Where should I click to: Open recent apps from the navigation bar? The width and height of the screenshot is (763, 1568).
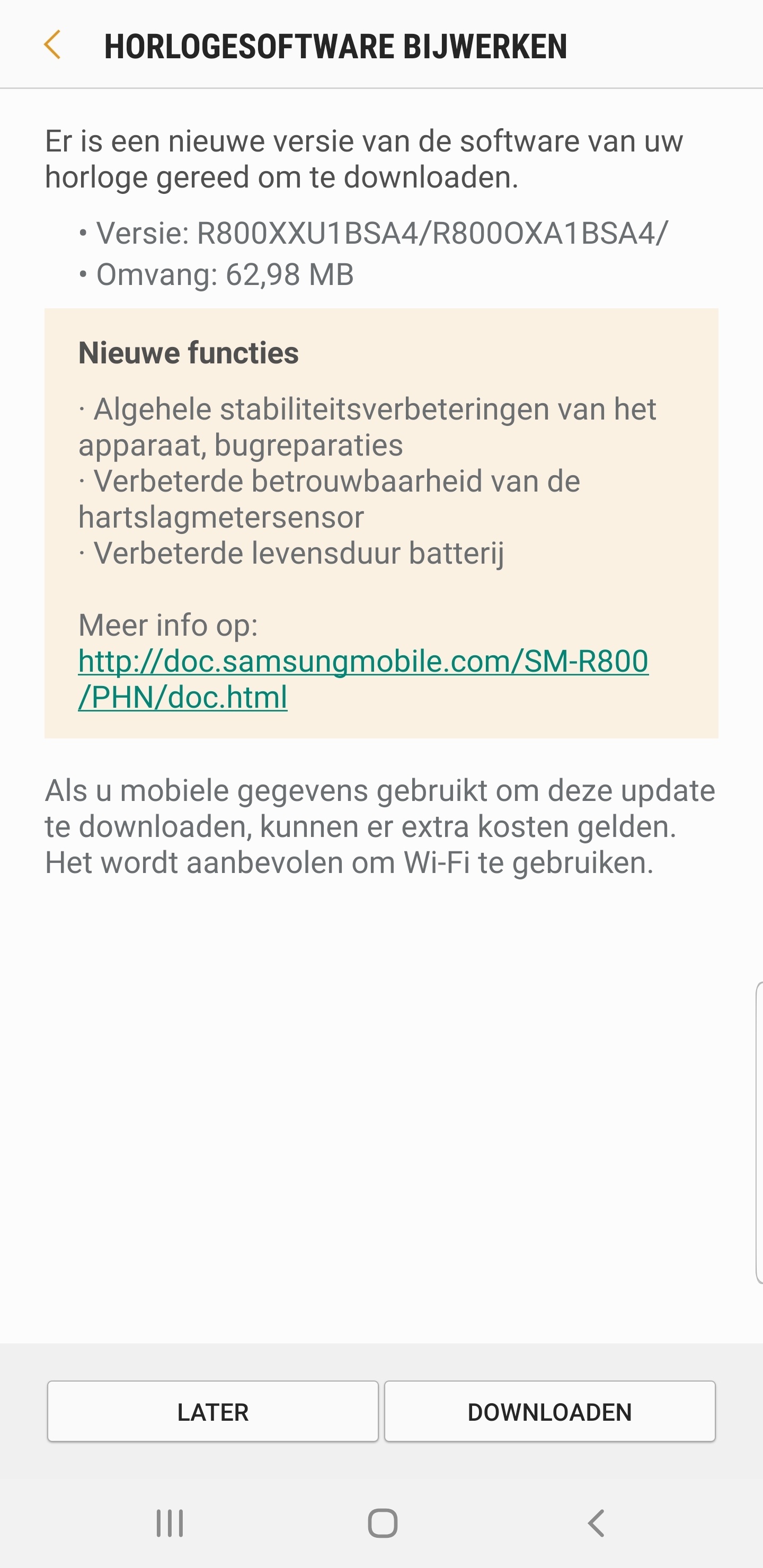170,1524
